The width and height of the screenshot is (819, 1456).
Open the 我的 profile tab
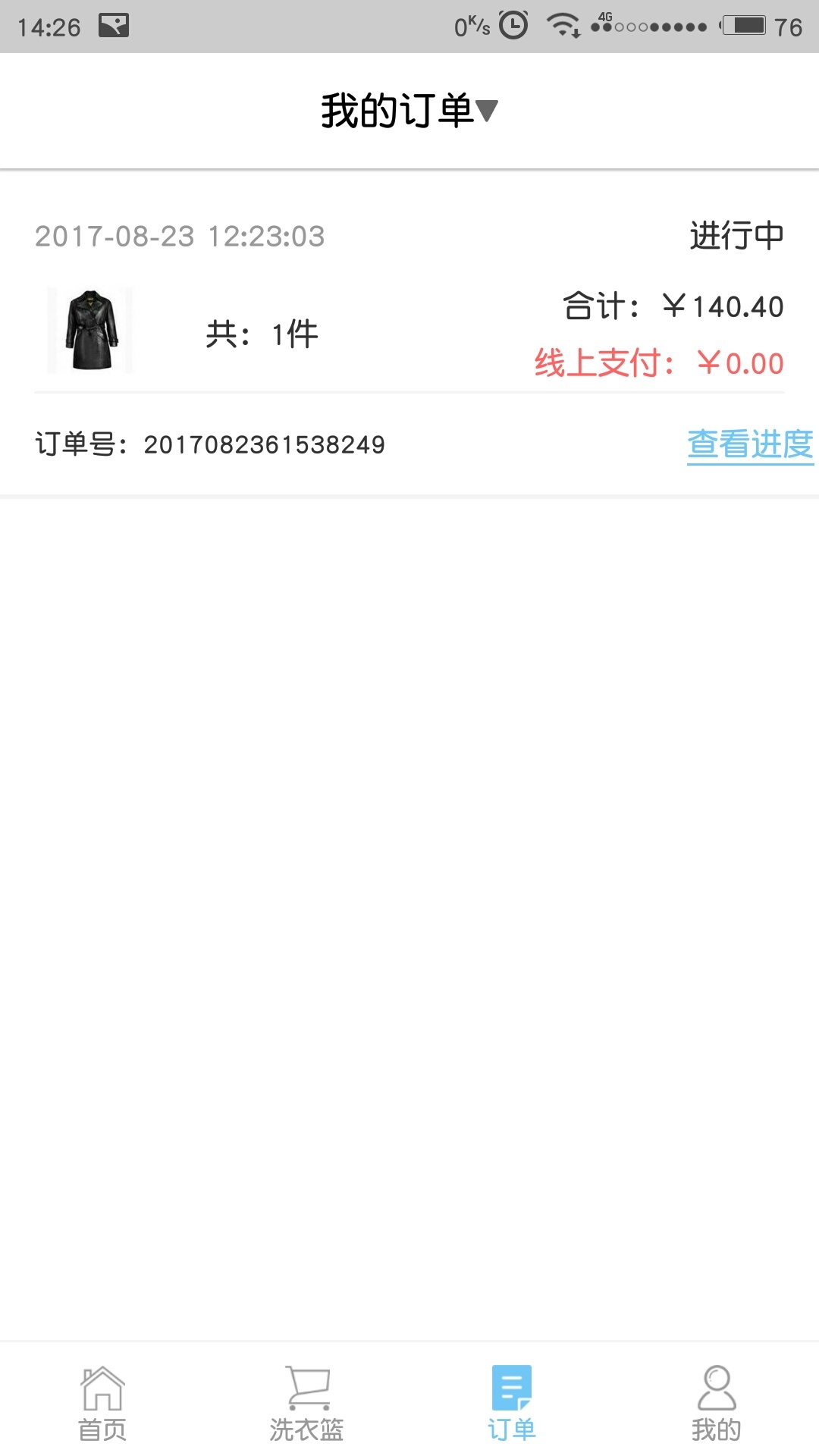[716, 1403]
